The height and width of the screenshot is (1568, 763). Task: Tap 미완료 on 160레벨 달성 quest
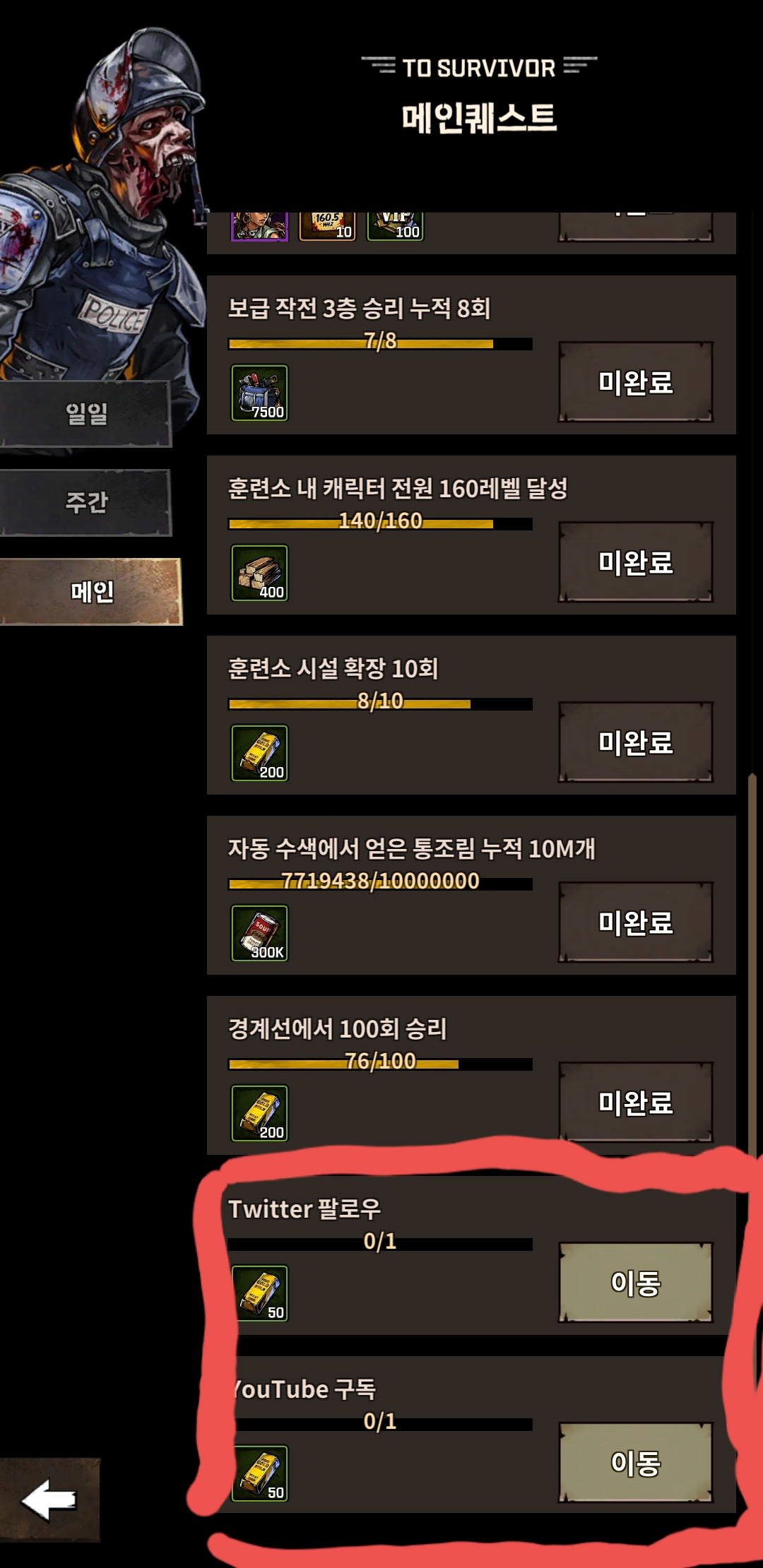(635, 562)
